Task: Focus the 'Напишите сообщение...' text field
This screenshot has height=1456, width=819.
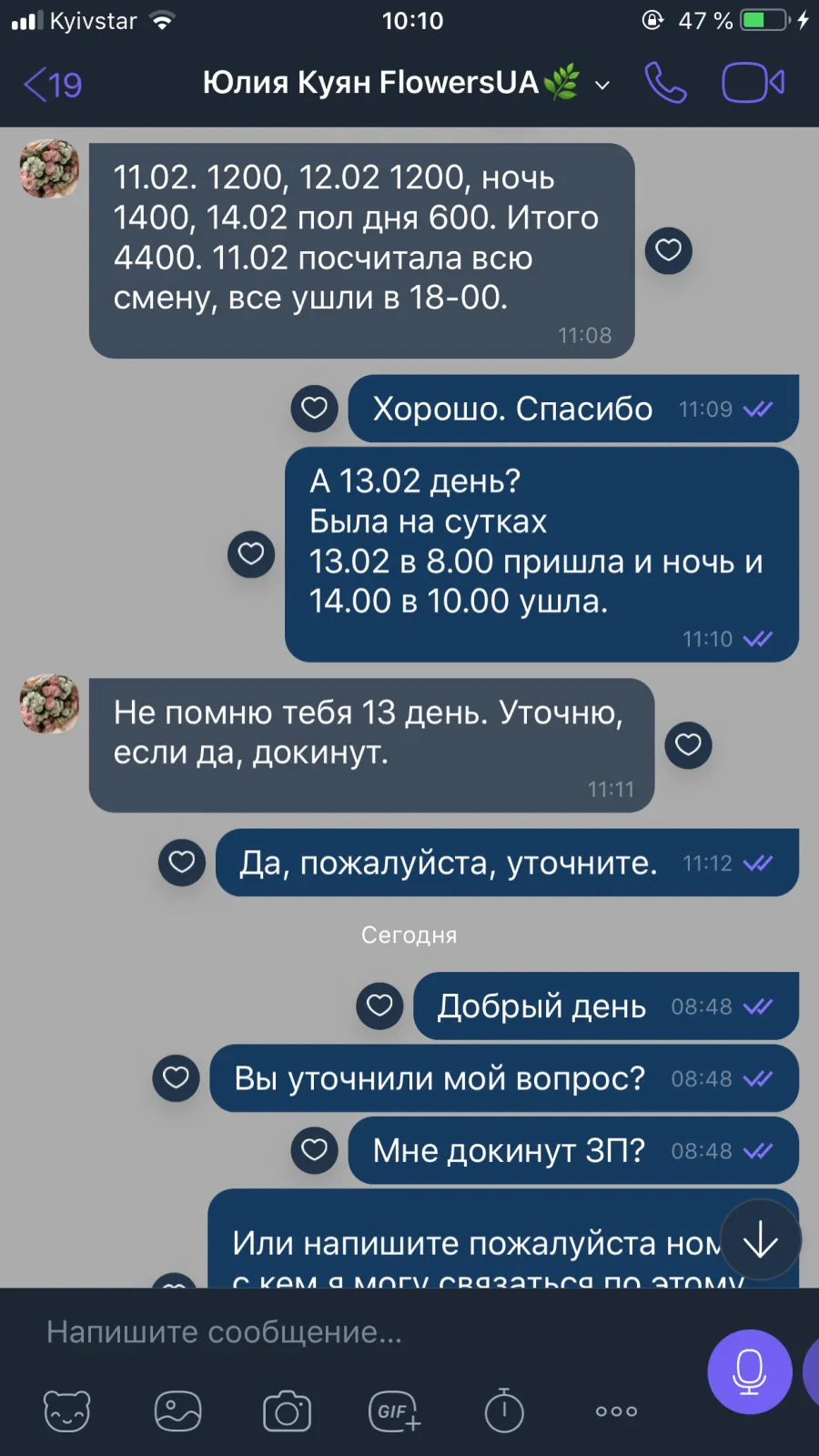Action: [364, 1332]
